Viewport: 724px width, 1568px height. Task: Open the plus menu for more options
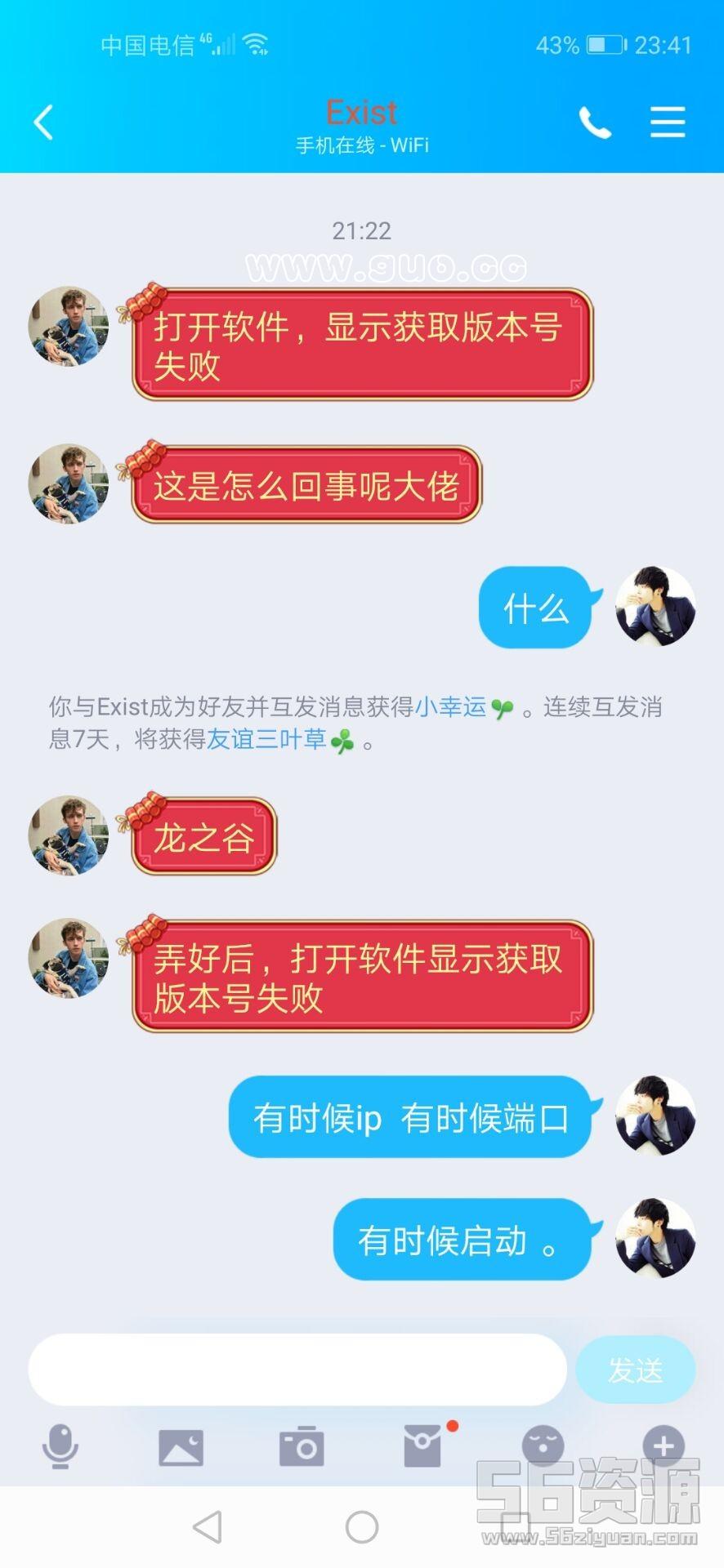coord(663,1445)
